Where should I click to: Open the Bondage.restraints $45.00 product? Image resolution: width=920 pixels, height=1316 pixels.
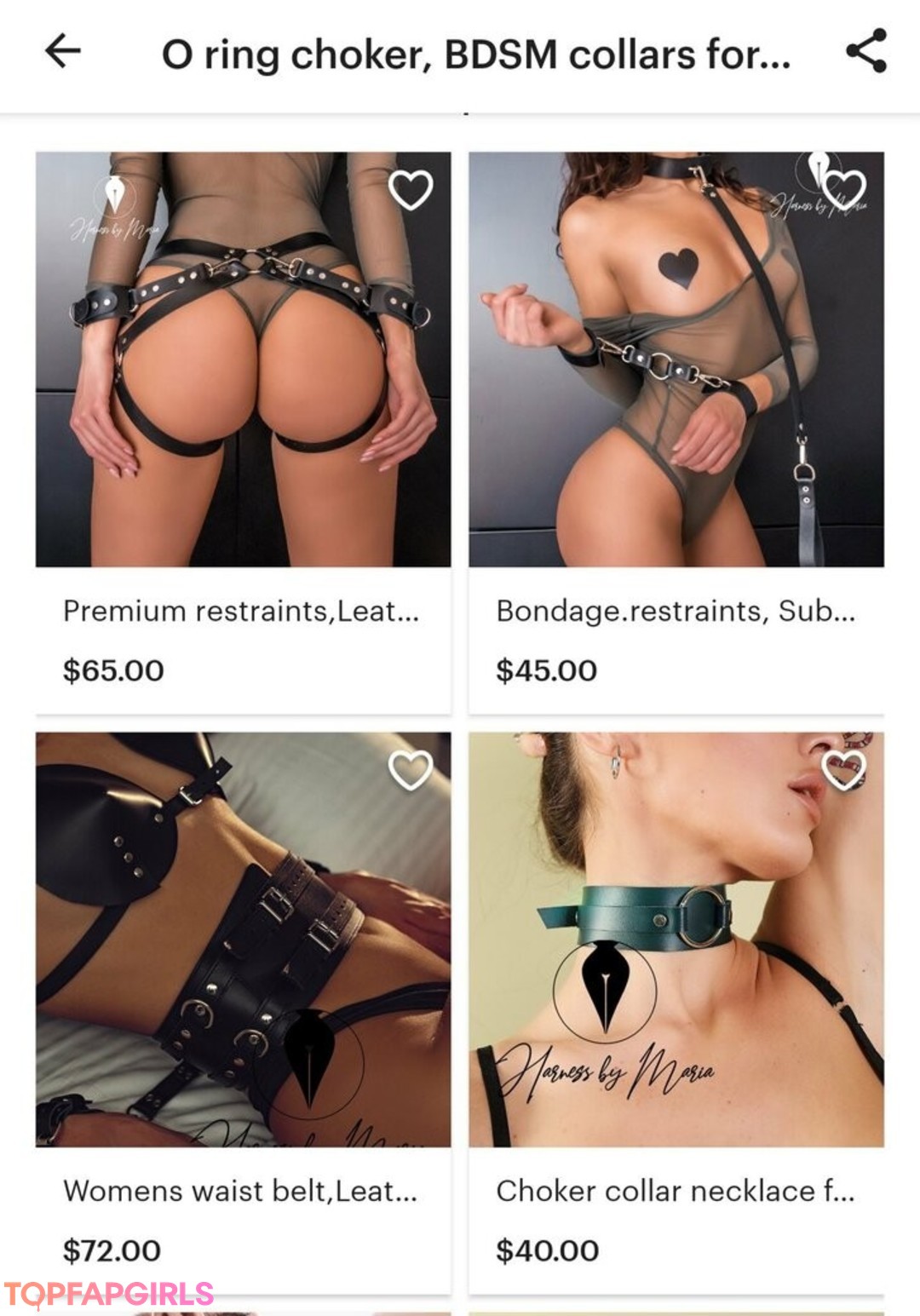click(676, 611)
